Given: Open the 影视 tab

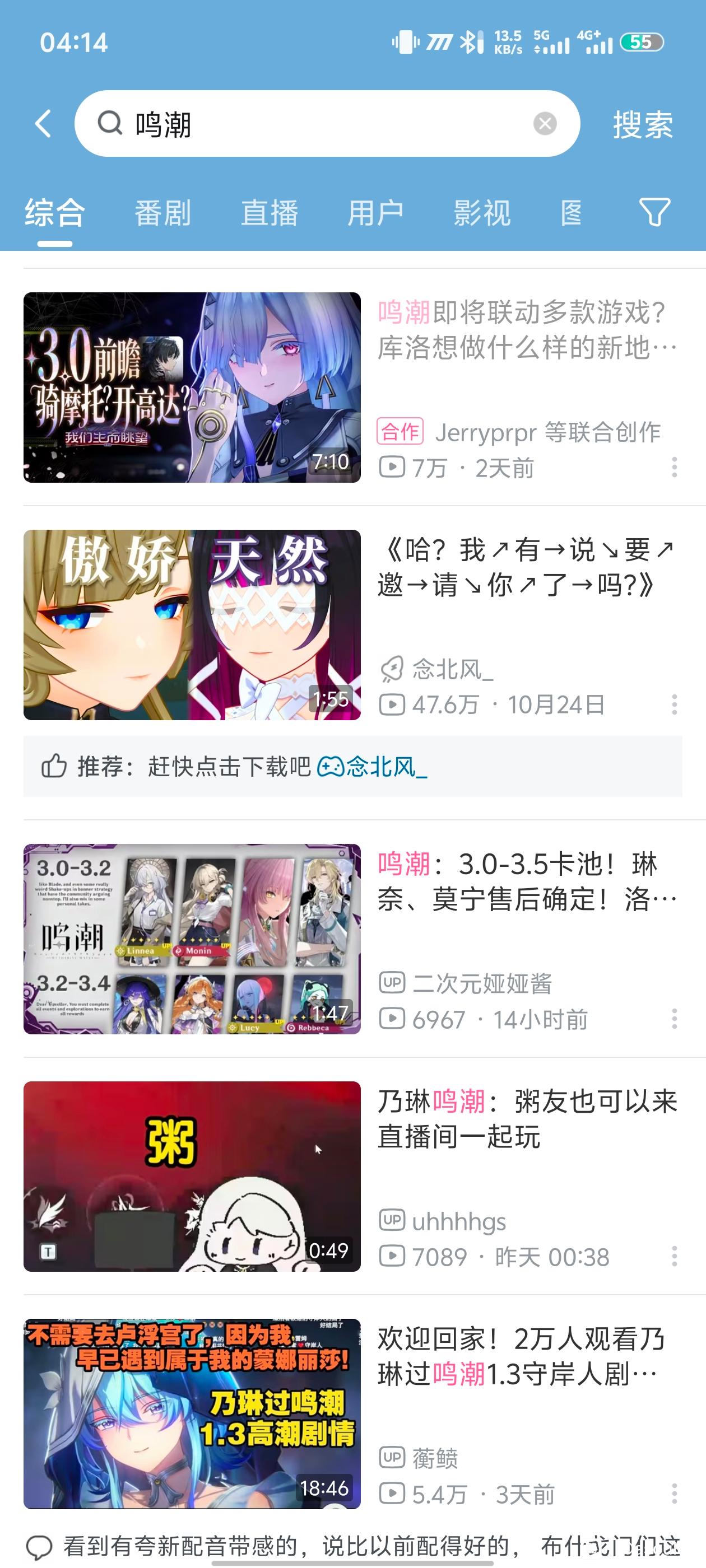Looking at the screenshot, I should coord(482,213).
